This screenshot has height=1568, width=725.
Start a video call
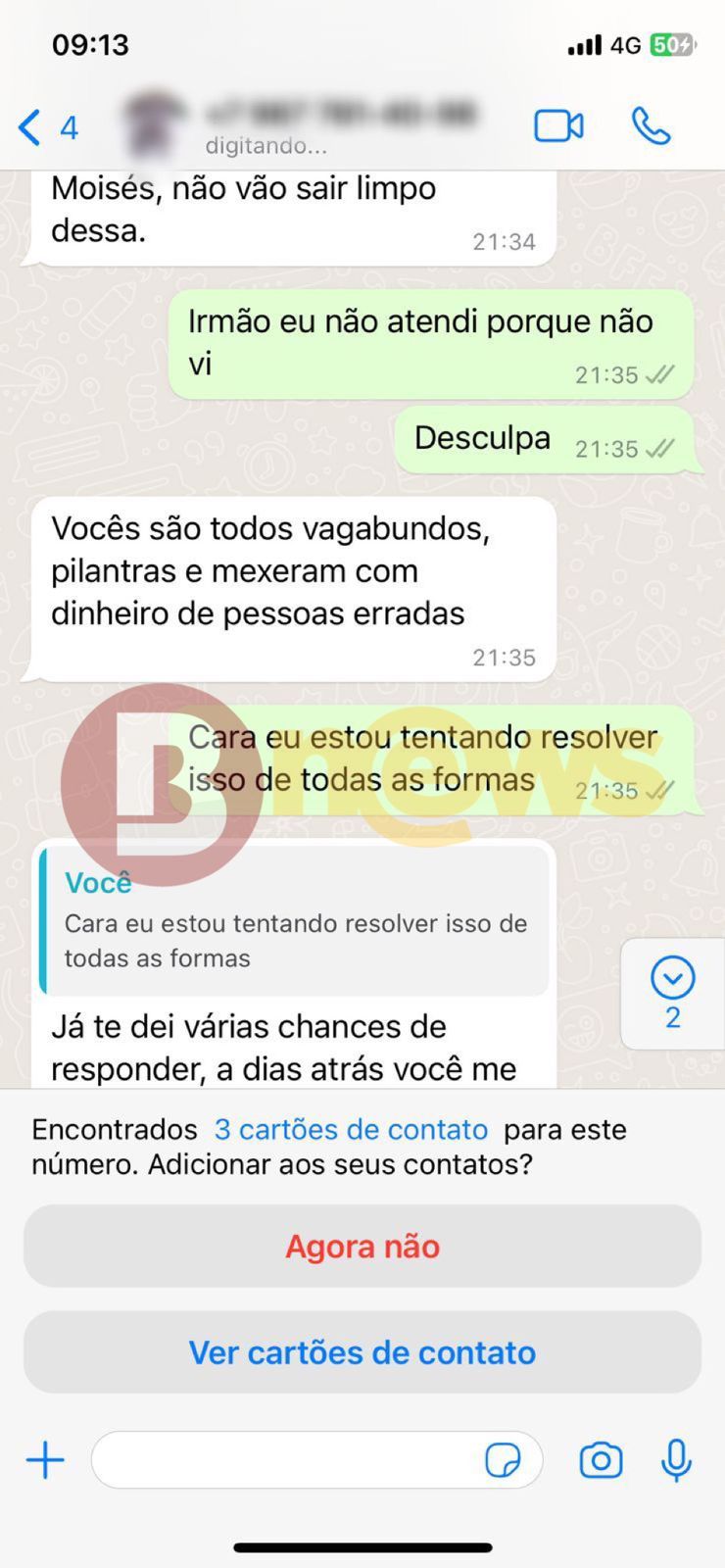click(558, 126)
